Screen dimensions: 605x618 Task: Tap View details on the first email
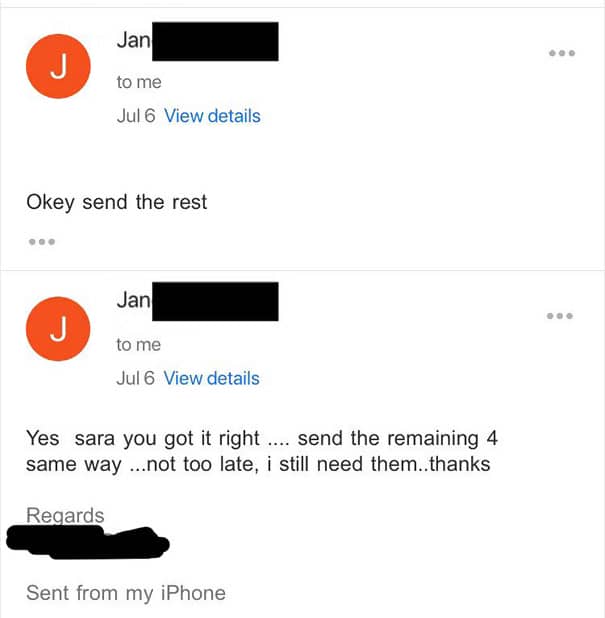(x=212, y=116)
